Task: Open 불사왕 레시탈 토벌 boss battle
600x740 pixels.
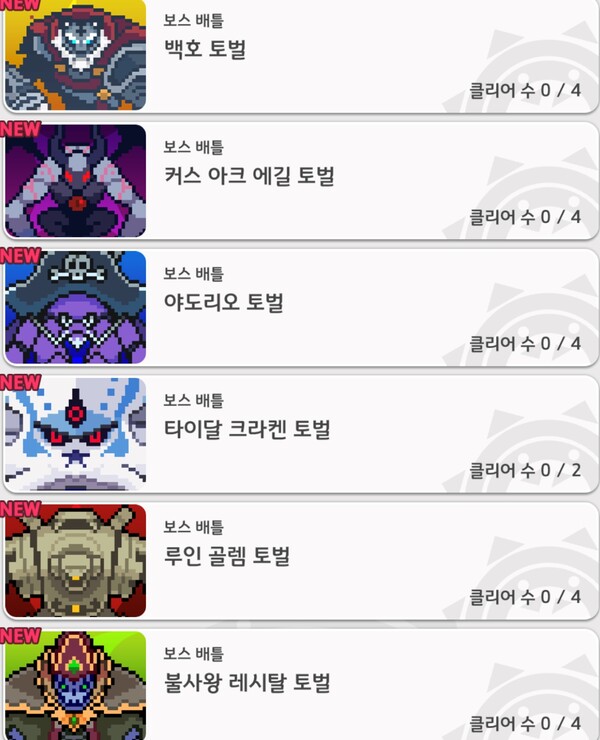Action: (300, 686)
